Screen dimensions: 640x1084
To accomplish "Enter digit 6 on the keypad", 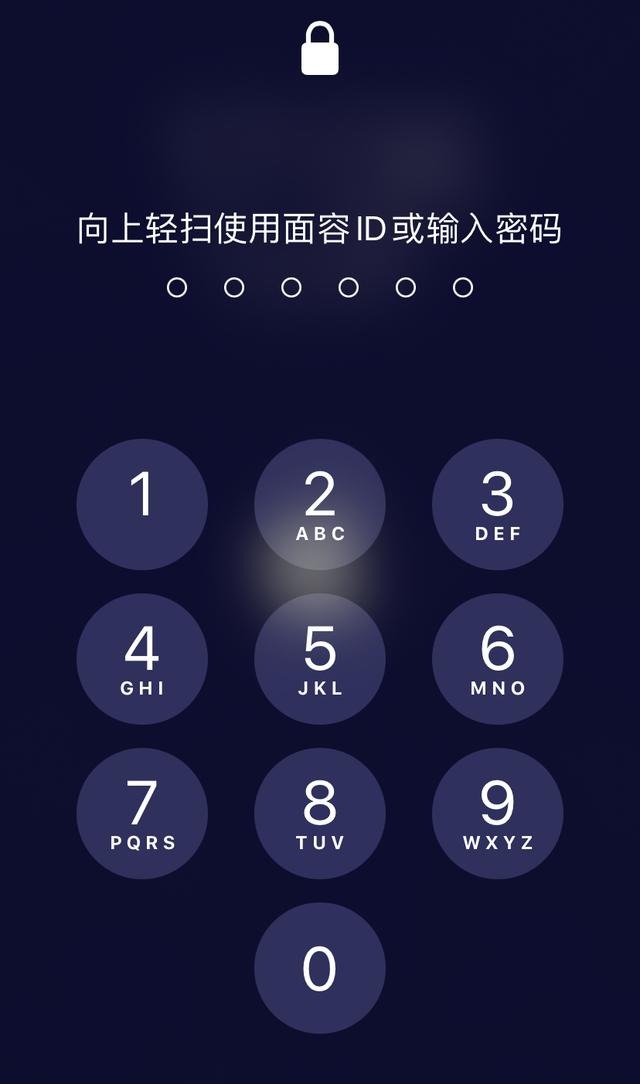I will point(497,659).
